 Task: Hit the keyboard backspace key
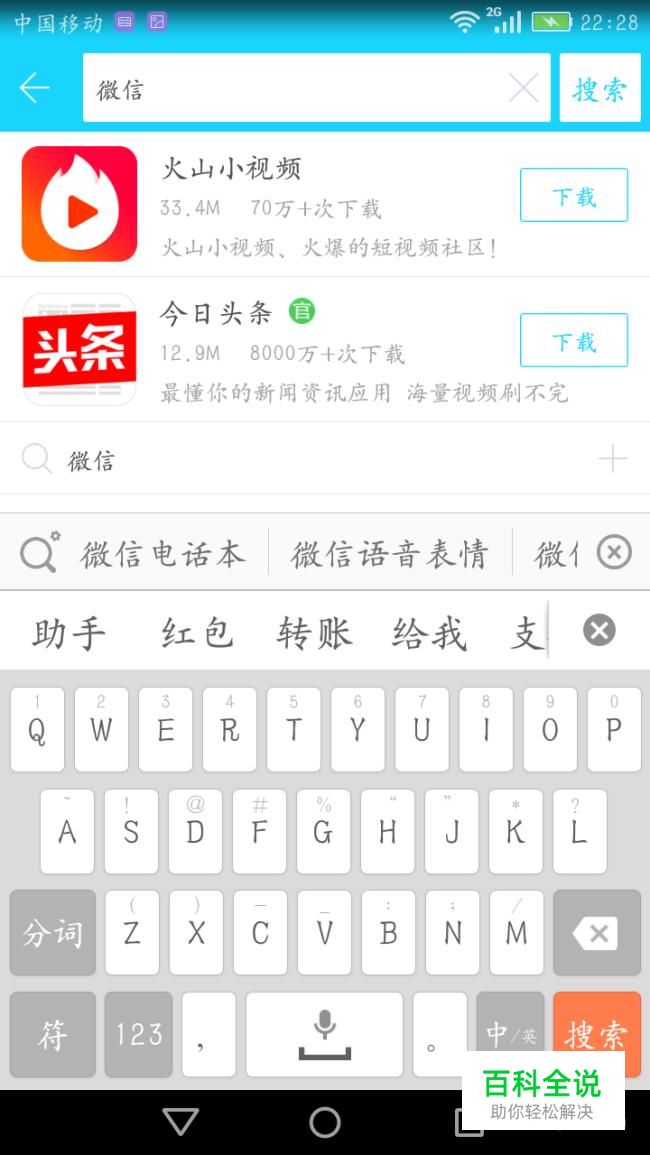tap(596, 933)
